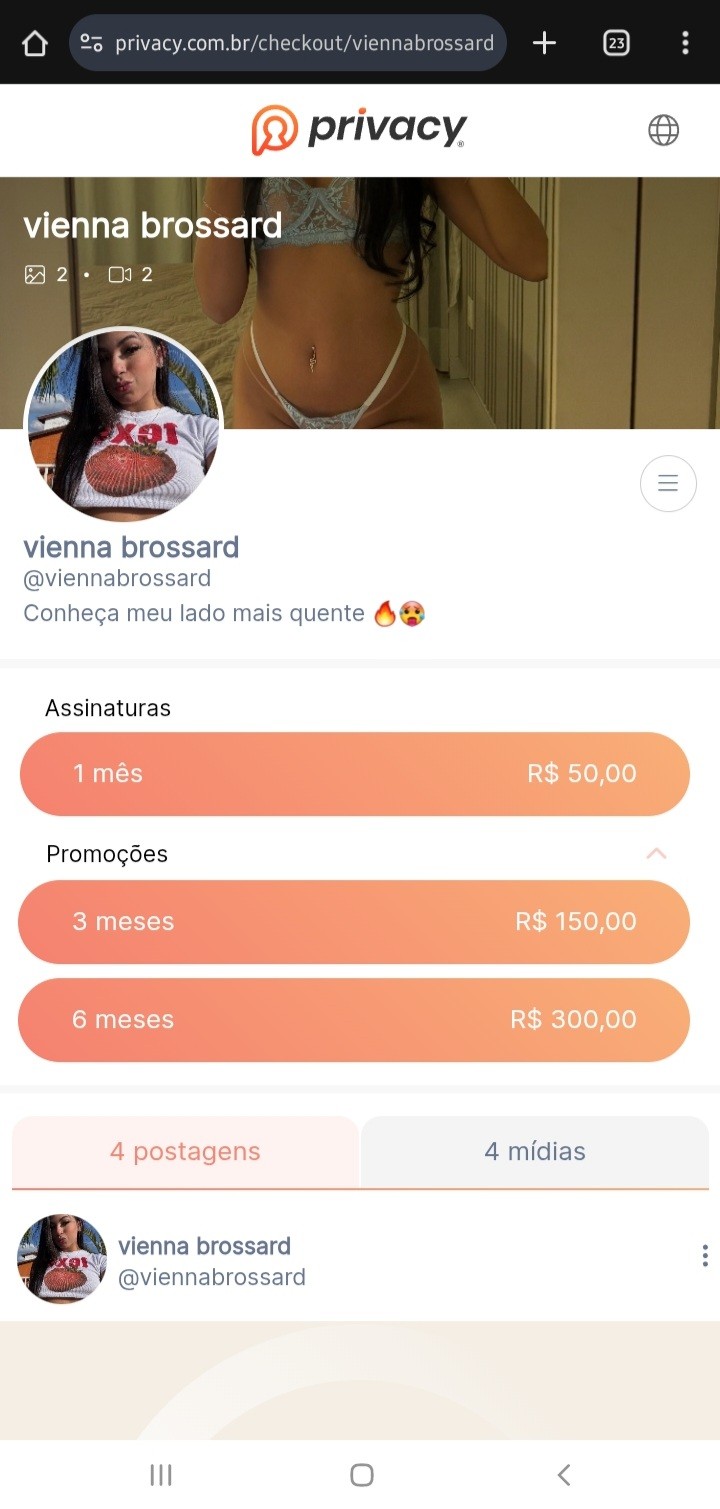Go to the browser home page
Screen dimensions: 720x1509
click(x=34, y=43)
